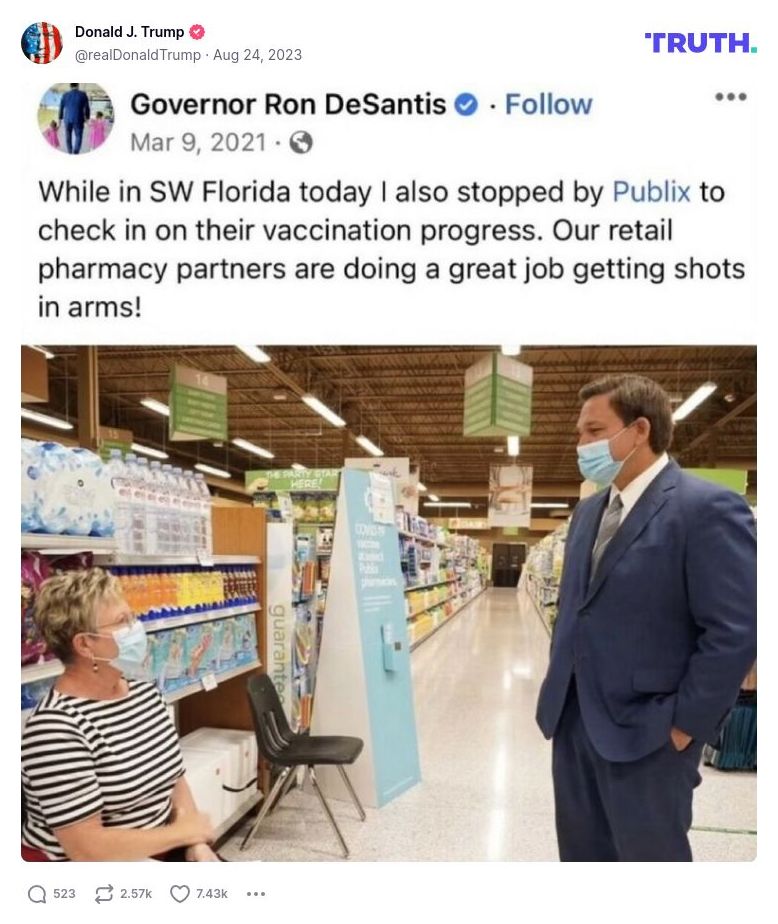Image resolution: width=778 pixels, height=924 pixels.
Task: Reply to this Truth post
Action: pyautogui.click(x=38, y=894)
